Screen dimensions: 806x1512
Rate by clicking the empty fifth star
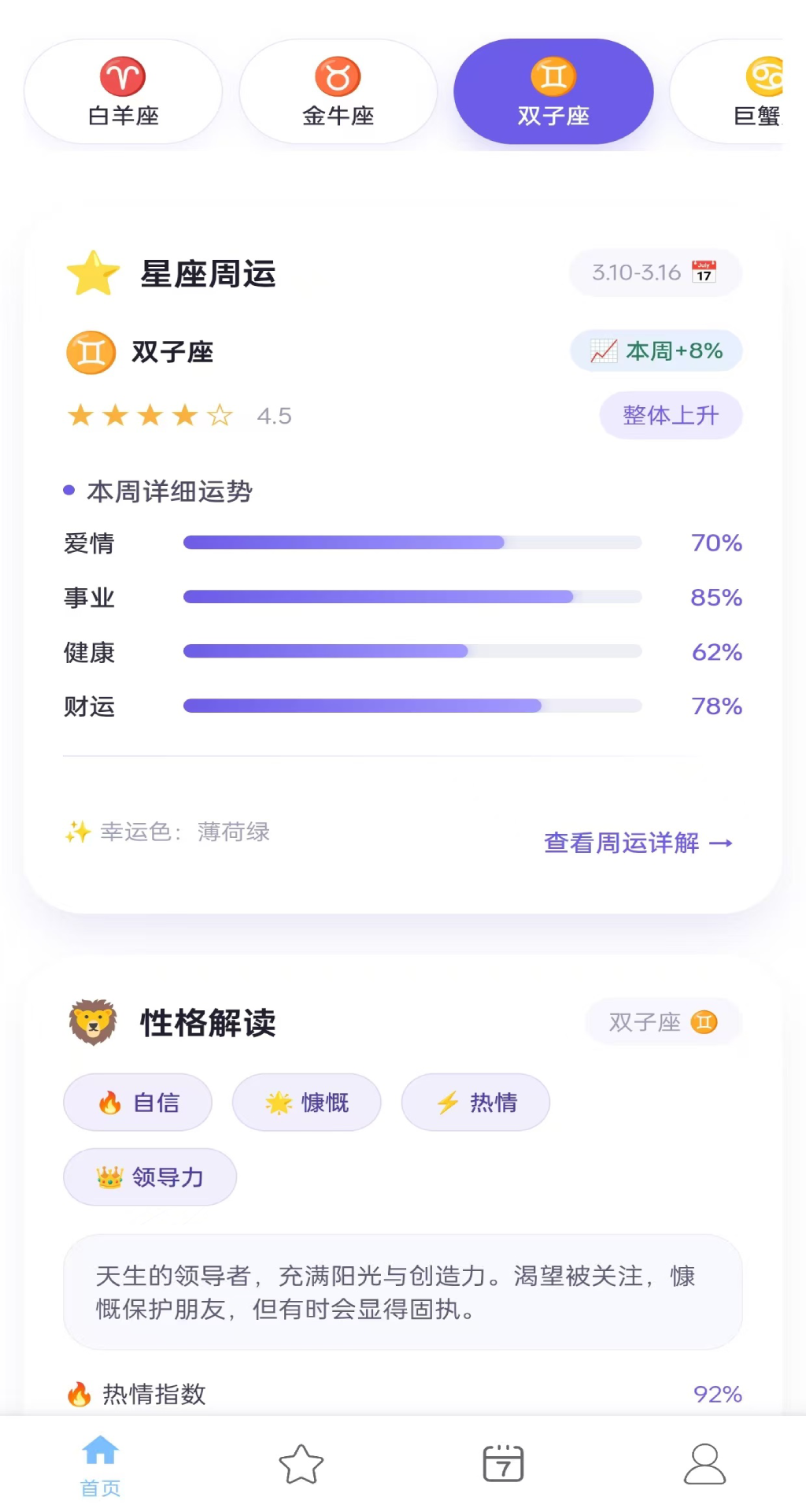(221, 415)
